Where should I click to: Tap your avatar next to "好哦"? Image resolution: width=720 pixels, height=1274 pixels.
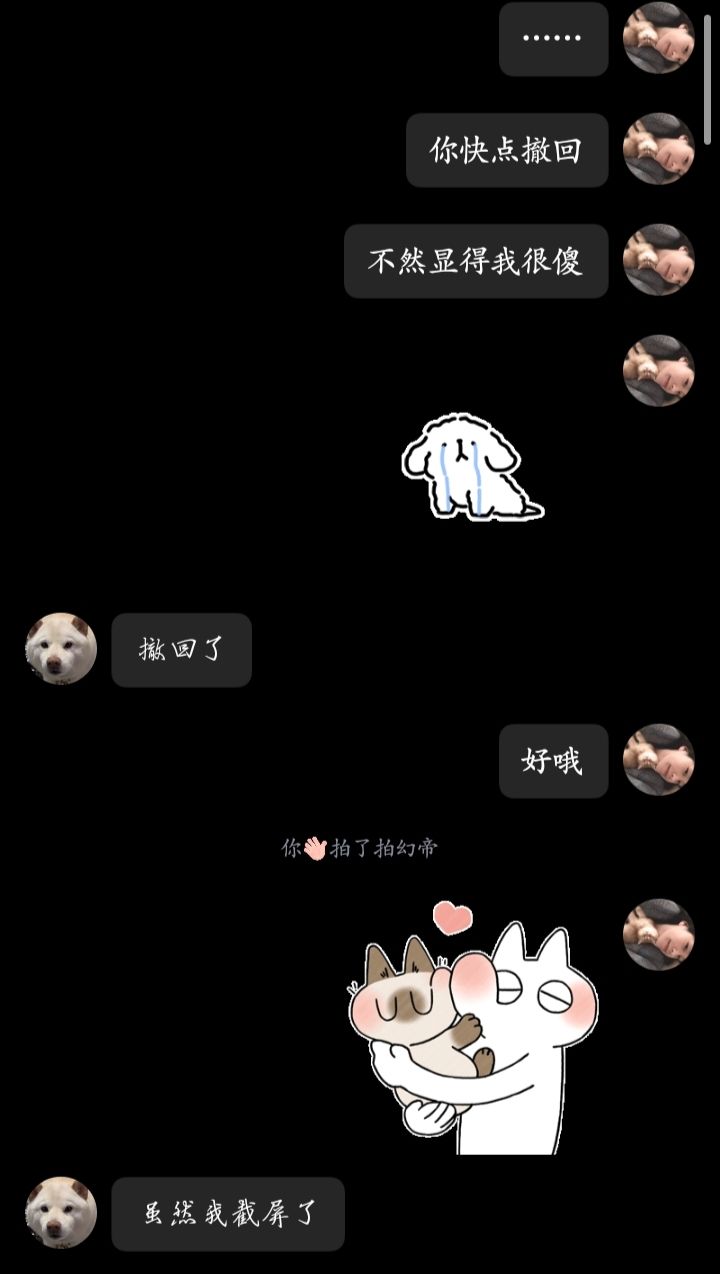pyautogui.click(x=658, y=762)
